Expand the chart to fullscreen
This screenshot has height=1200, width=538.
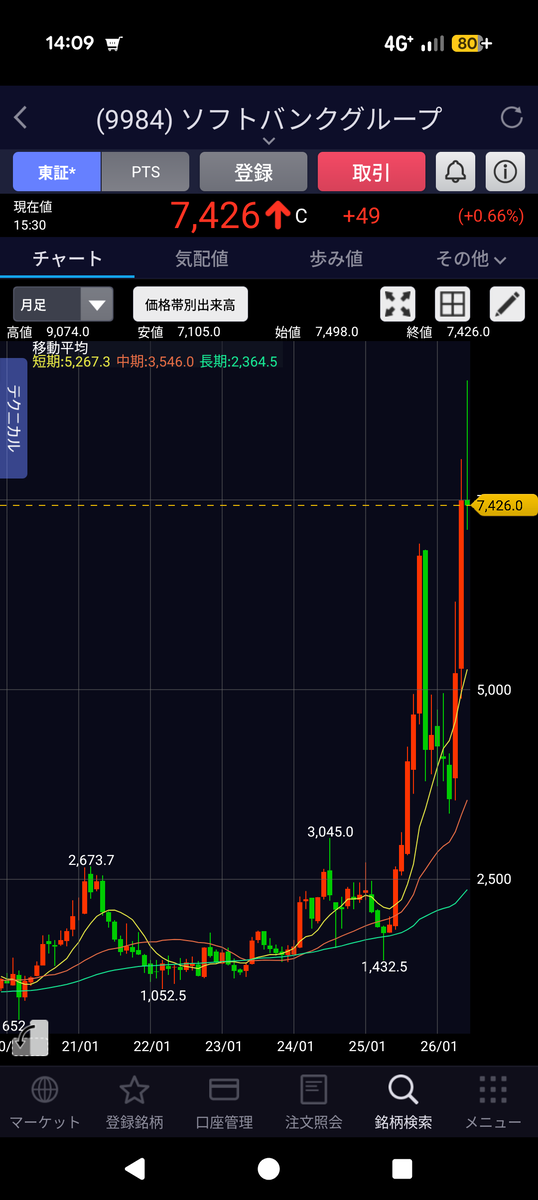pyautogui.click(x=398, y=304)
